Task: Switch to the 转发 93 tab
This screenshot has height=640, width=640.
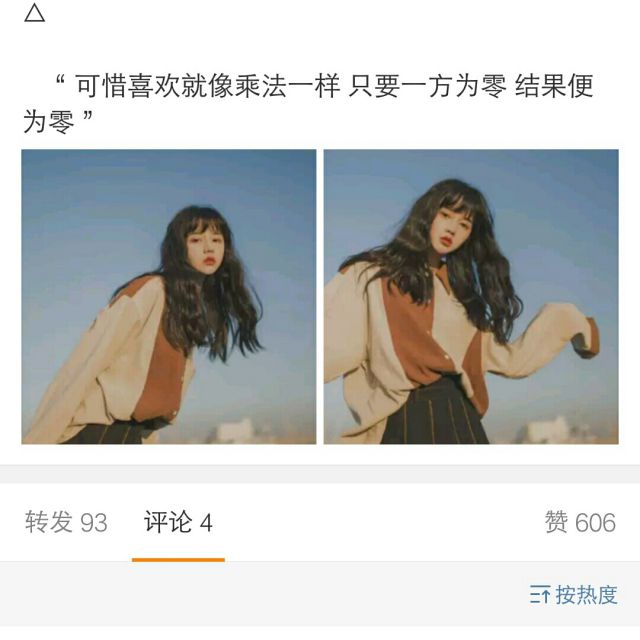Action: point(66,522)
